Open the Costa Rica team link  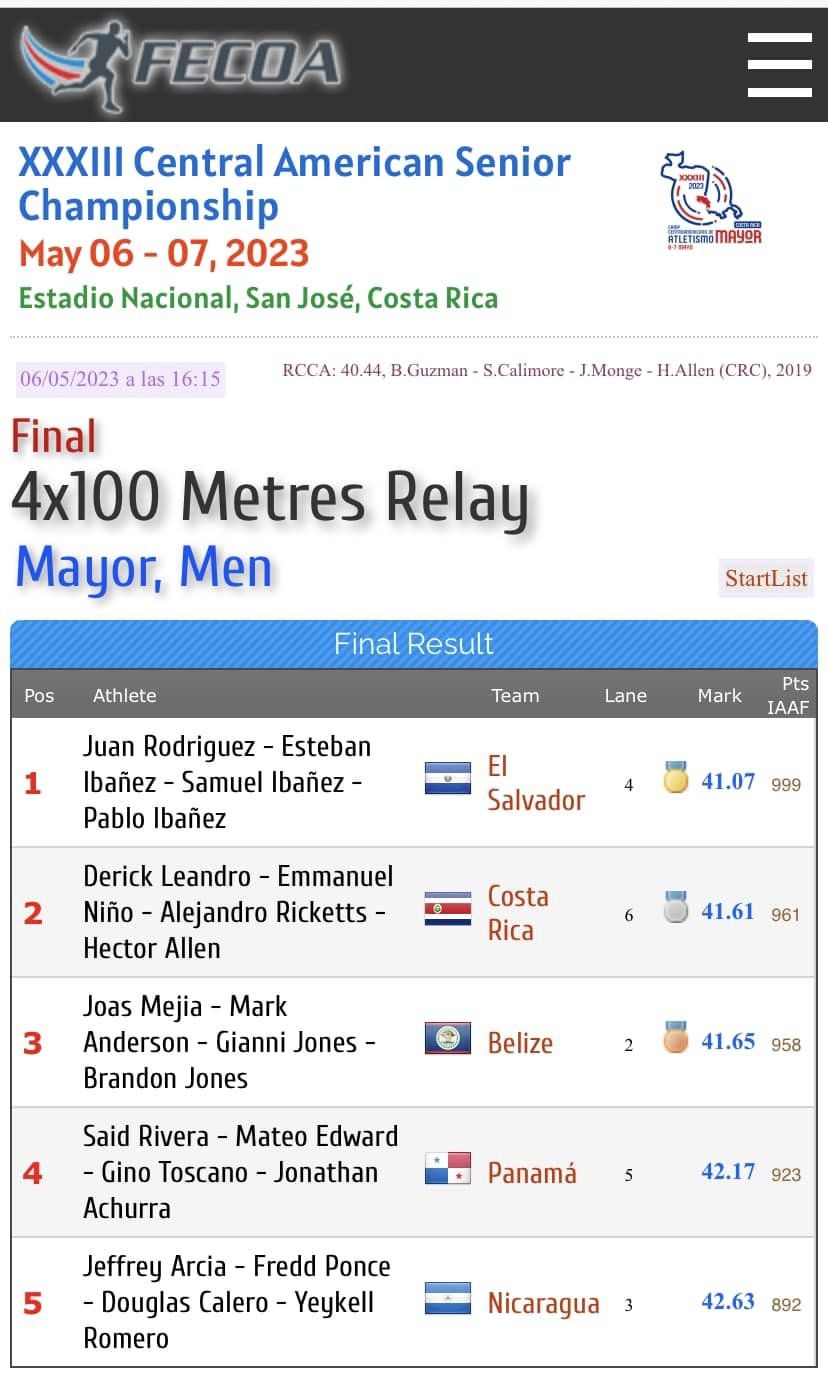pos(517,913)
